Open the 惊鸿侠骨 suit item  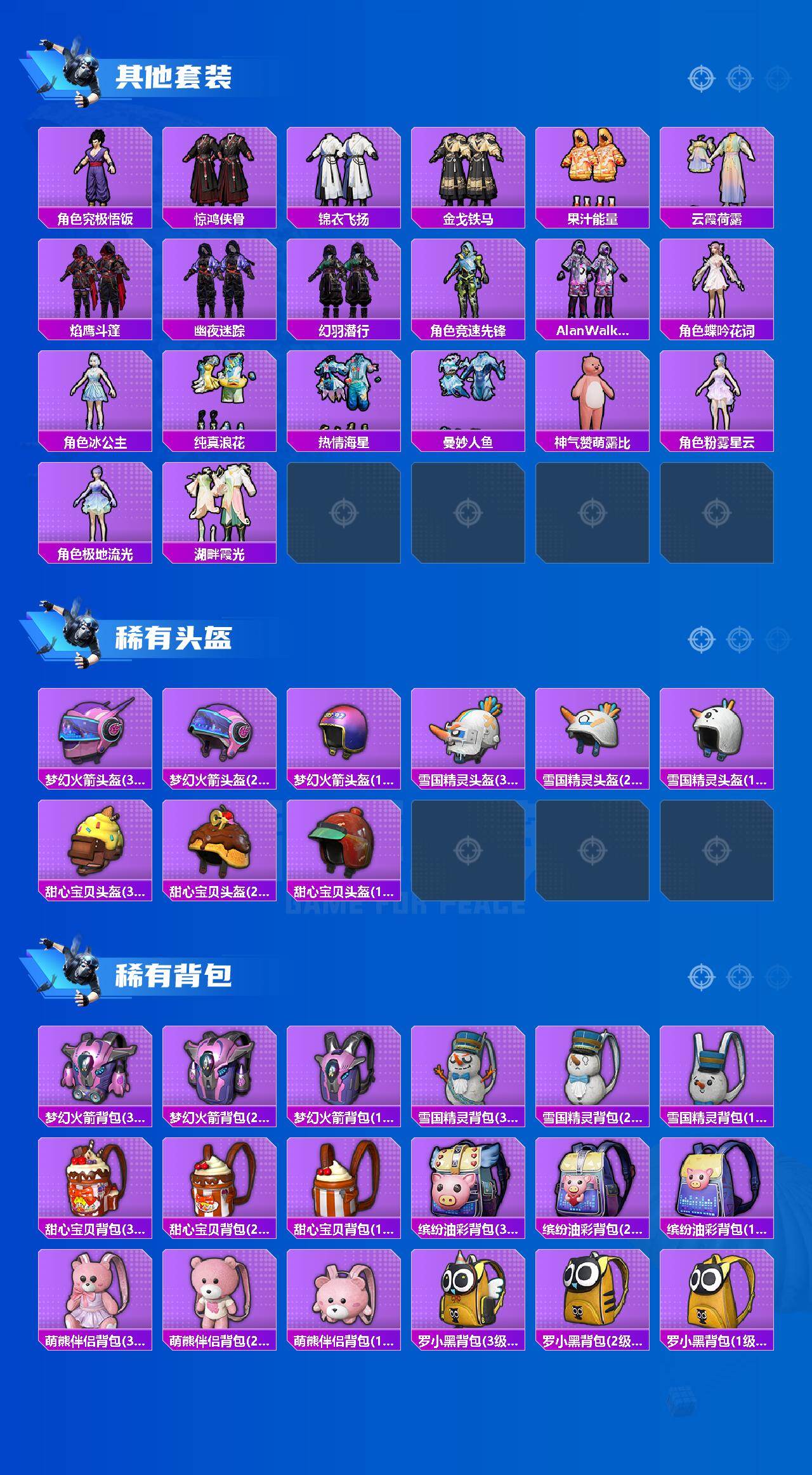(x=219, y=168)
